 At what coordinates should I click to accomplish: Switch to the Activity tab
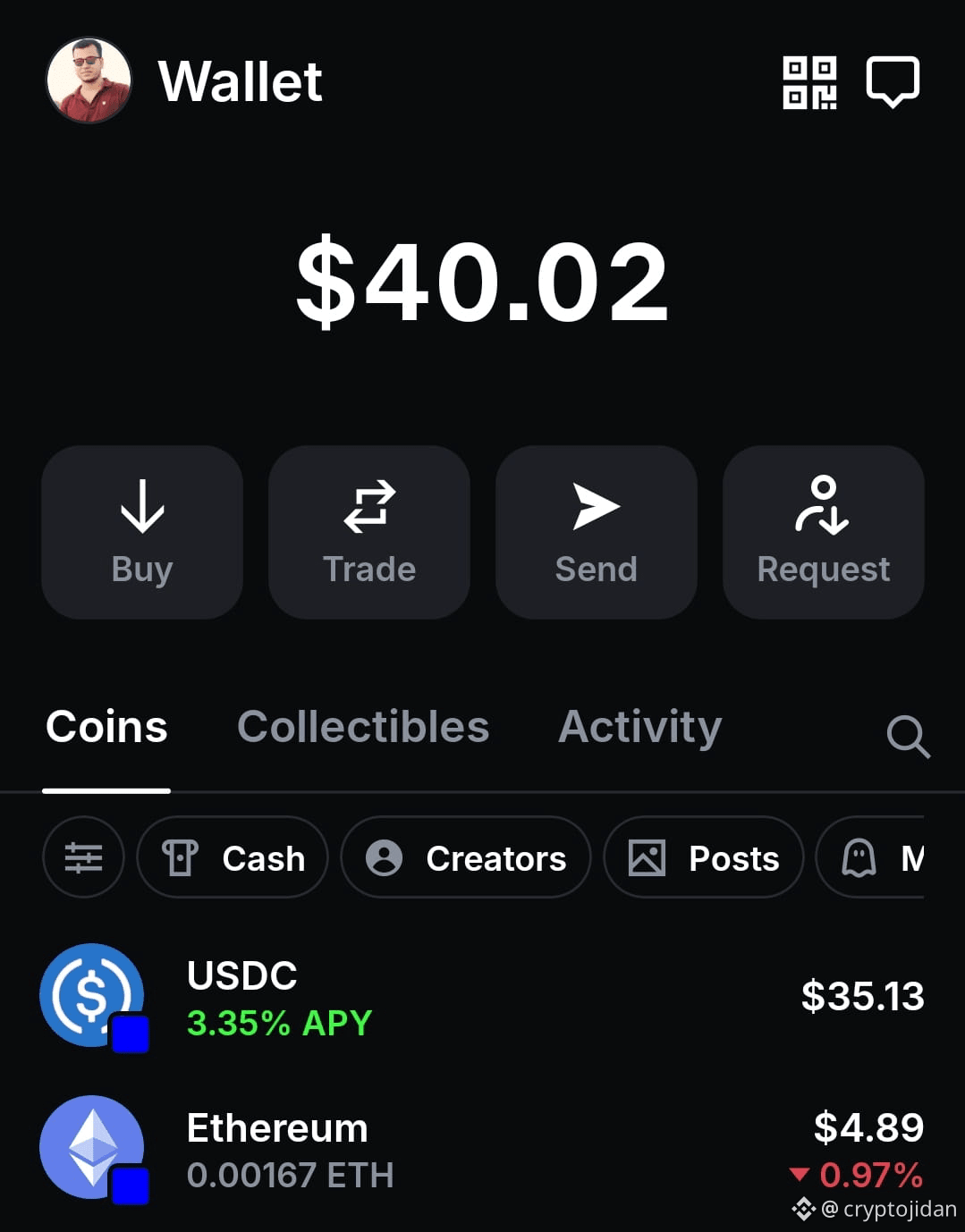coord(639,727)
